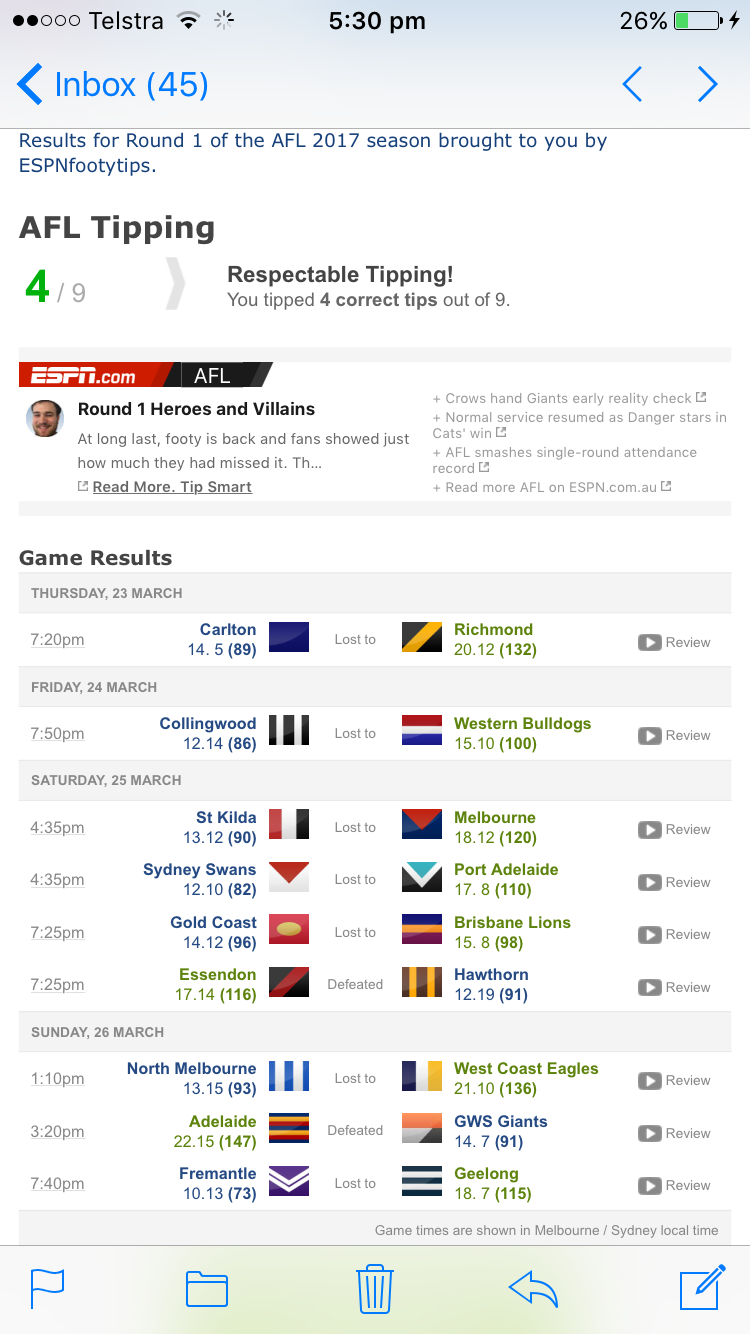
Task: Go to the previous email
Action: pos(632,85)
